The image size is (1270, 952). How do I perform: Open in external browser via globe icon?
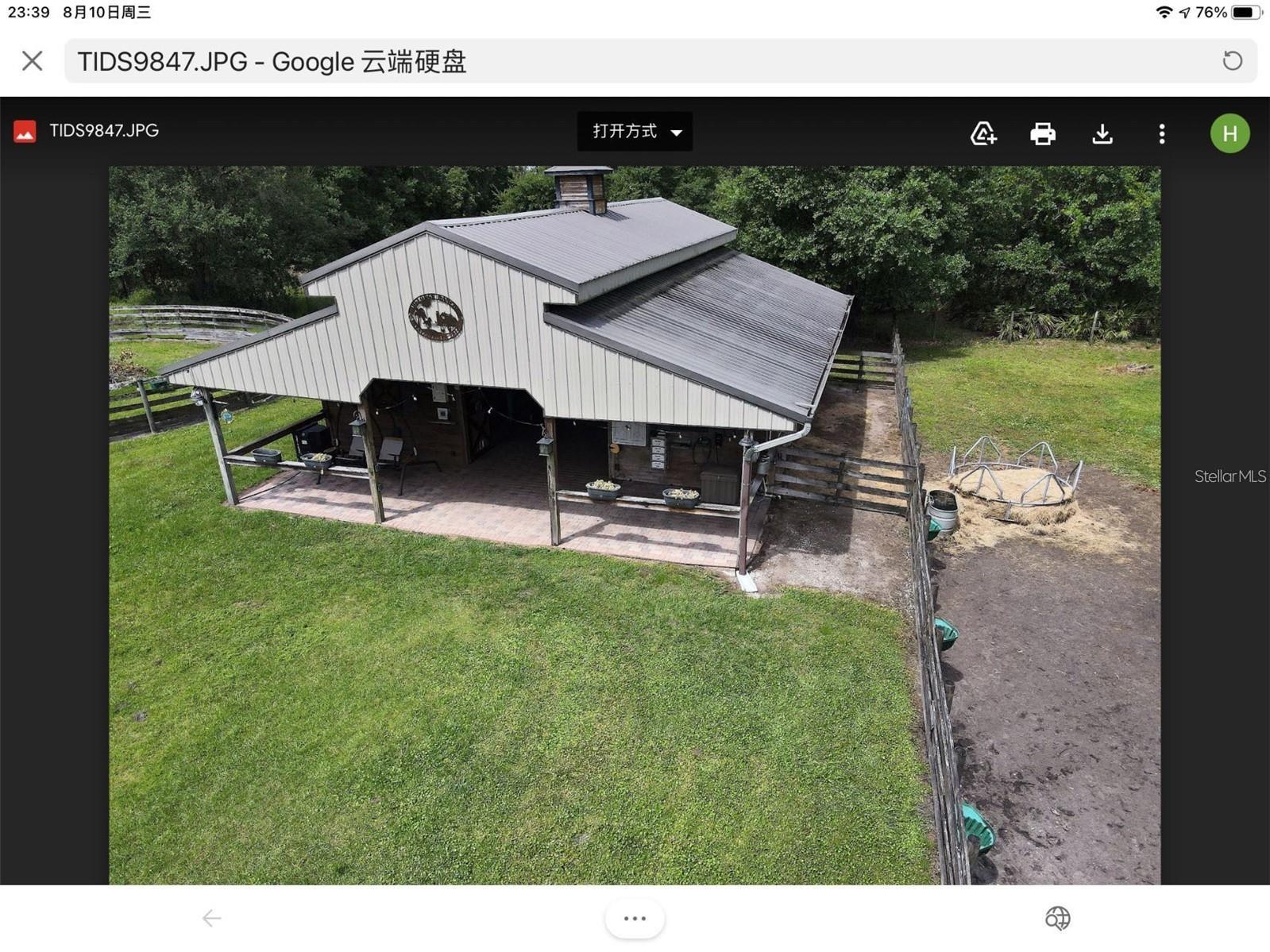[x=1057, y=918]
